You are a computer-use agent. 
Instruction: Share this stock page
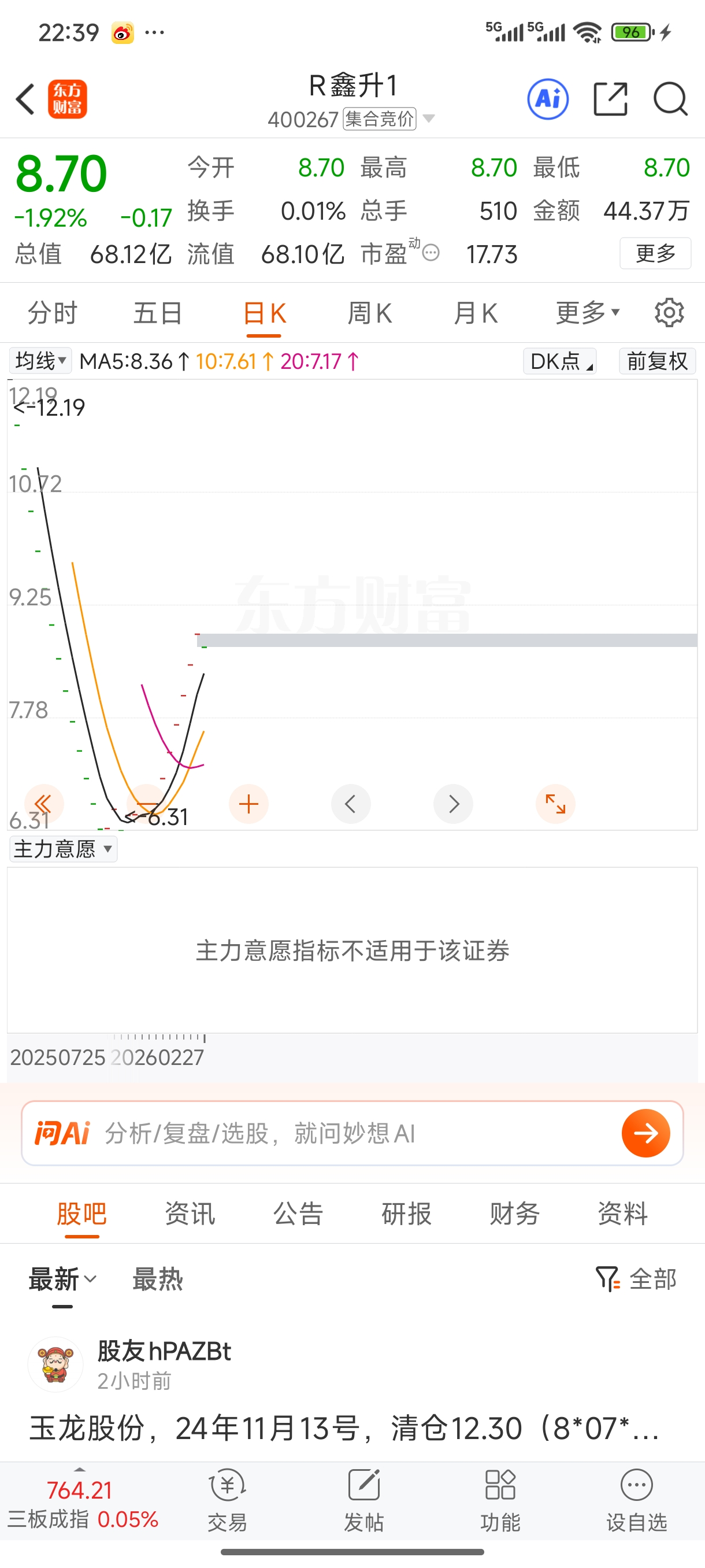pos(610,99)
